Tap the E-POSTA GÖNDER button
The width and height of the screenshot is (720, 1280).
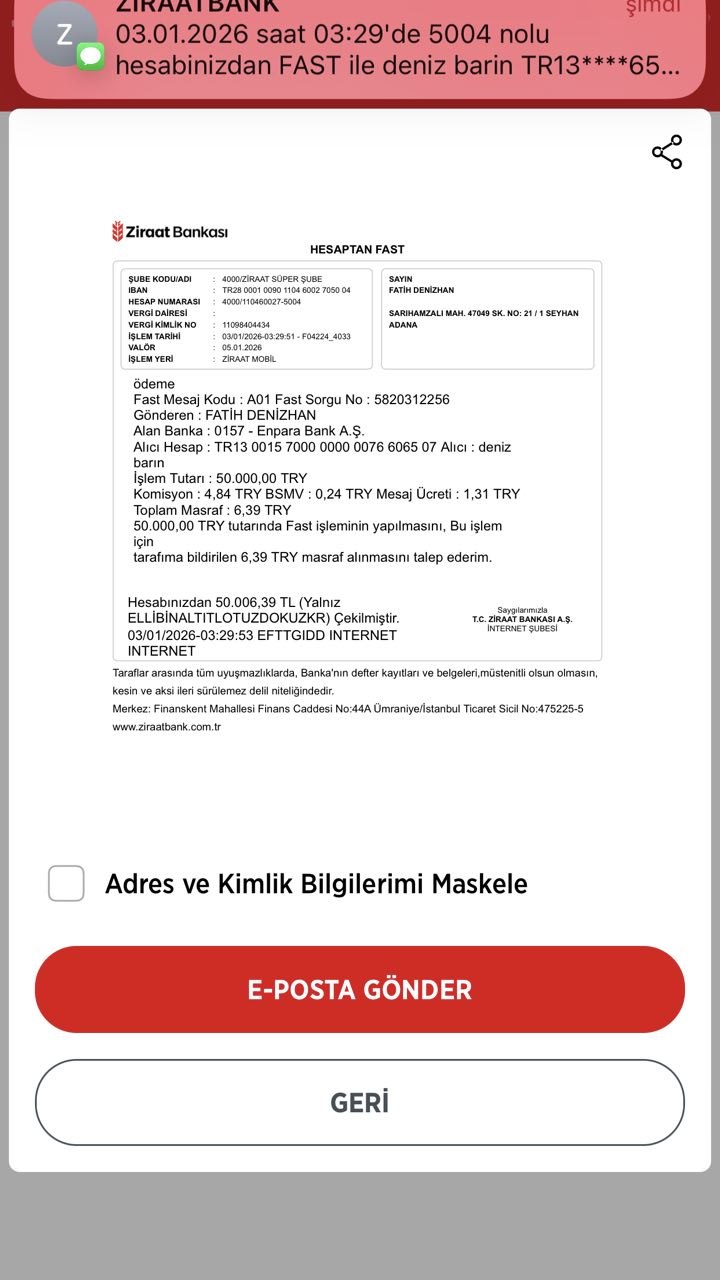coord(360,989)
